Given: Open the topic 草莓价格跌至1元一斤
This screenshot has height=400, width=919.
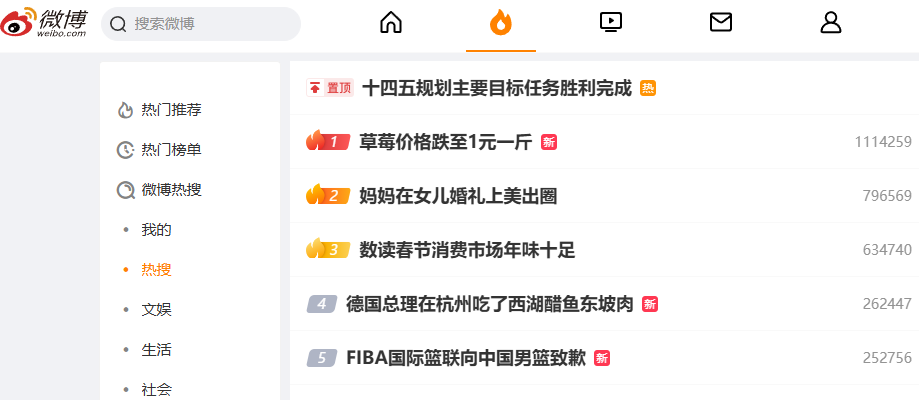Looking at the screenshot, I should click(x=445, y=142).
